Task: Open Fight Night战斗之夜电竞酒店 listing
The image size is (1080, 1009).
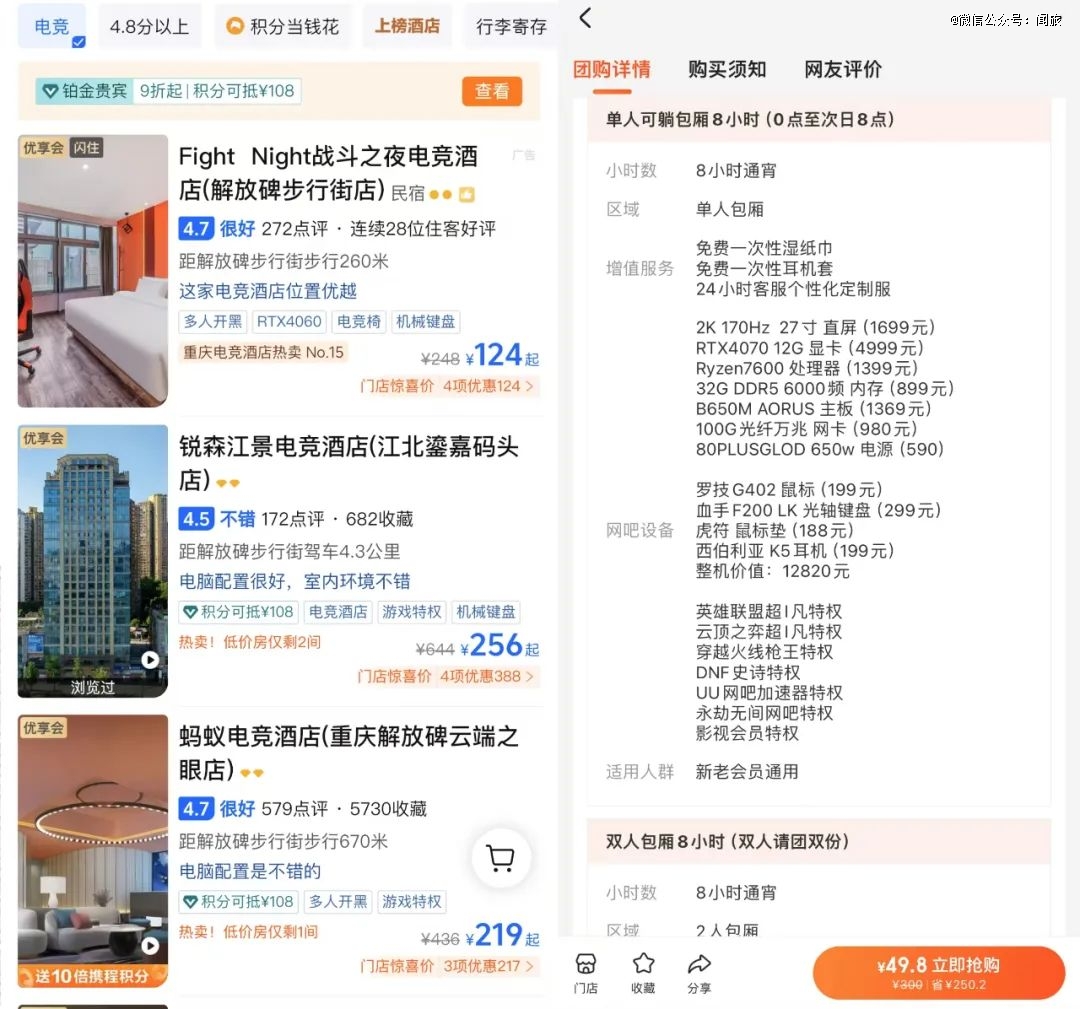Action: click(x=328, y=171)
